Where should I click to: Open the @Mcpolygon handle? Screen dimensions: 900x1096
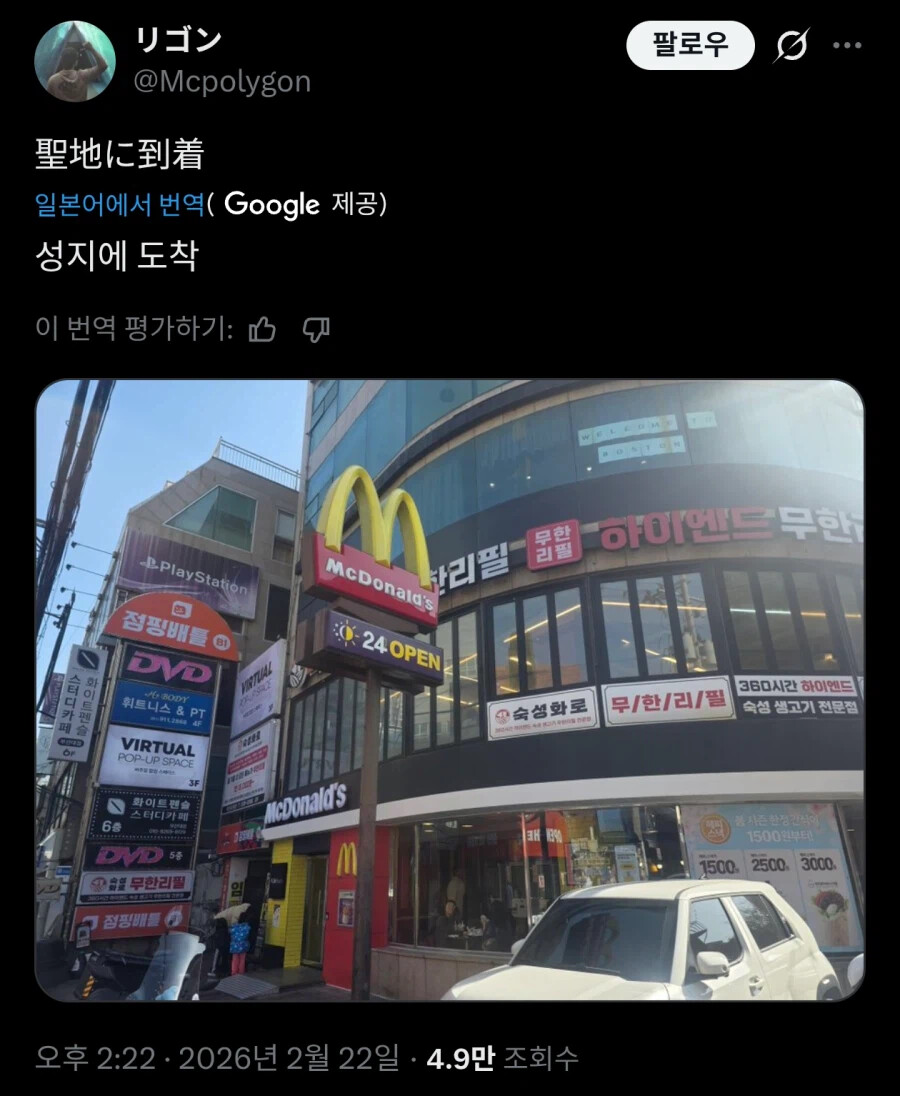[x=222, y=81]
